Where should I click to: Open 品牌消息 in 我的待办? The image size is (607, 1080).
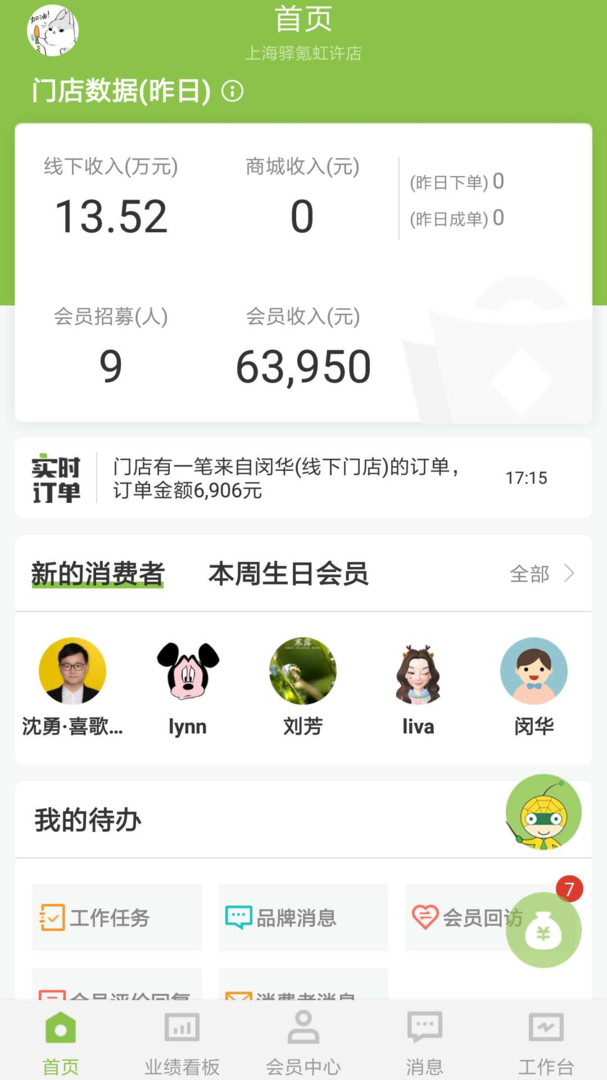(x=302, y=917)
